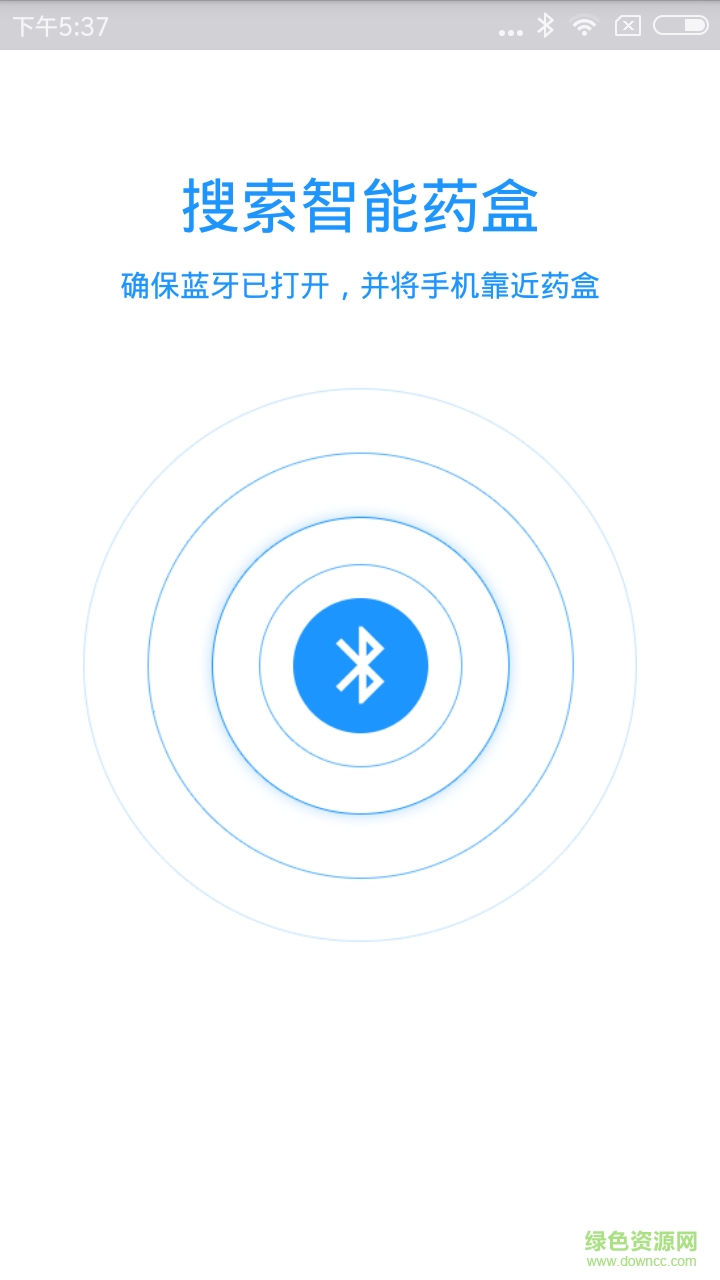Tap the Bluetooth symbol inside the blue circle
720x1280 pixels.
[x=363, y=664]
